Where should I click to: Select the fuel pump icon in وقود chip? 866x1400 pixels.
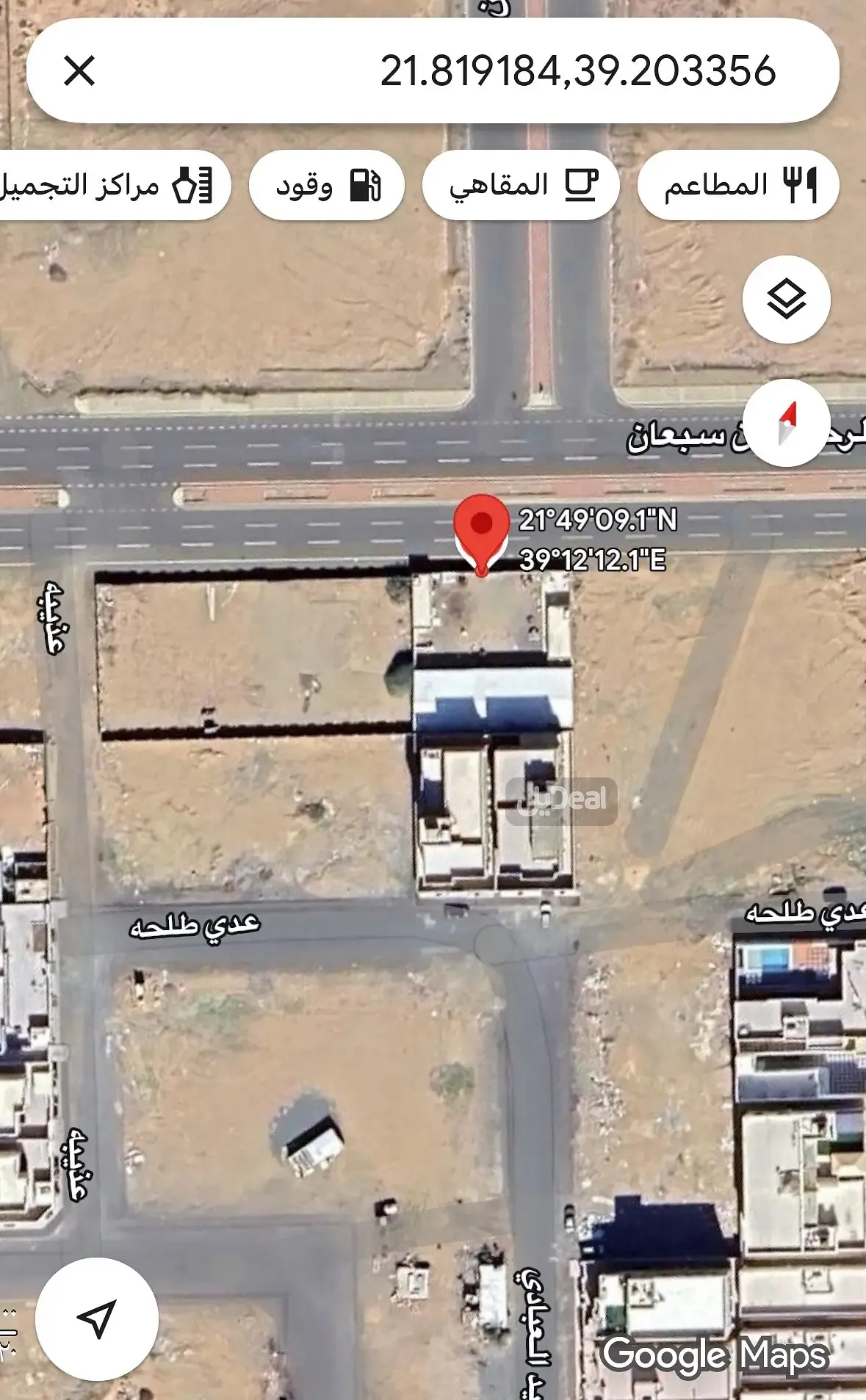pyautogui.click(x=366, y=184)
